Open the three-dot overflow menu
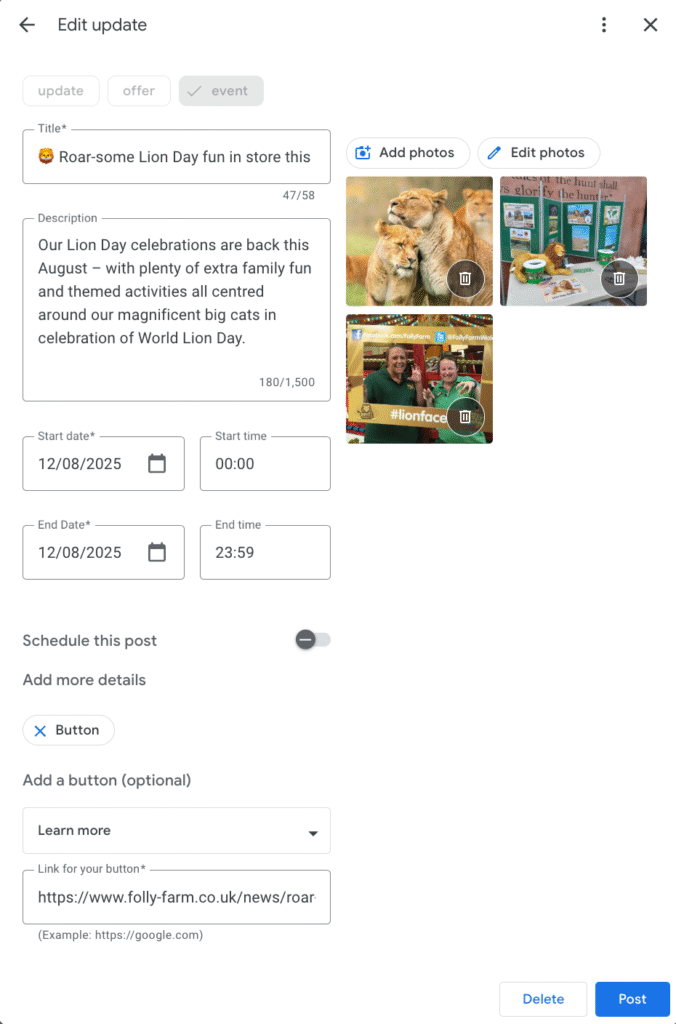Screen dimensions: 676x1024 pos(604,25)
